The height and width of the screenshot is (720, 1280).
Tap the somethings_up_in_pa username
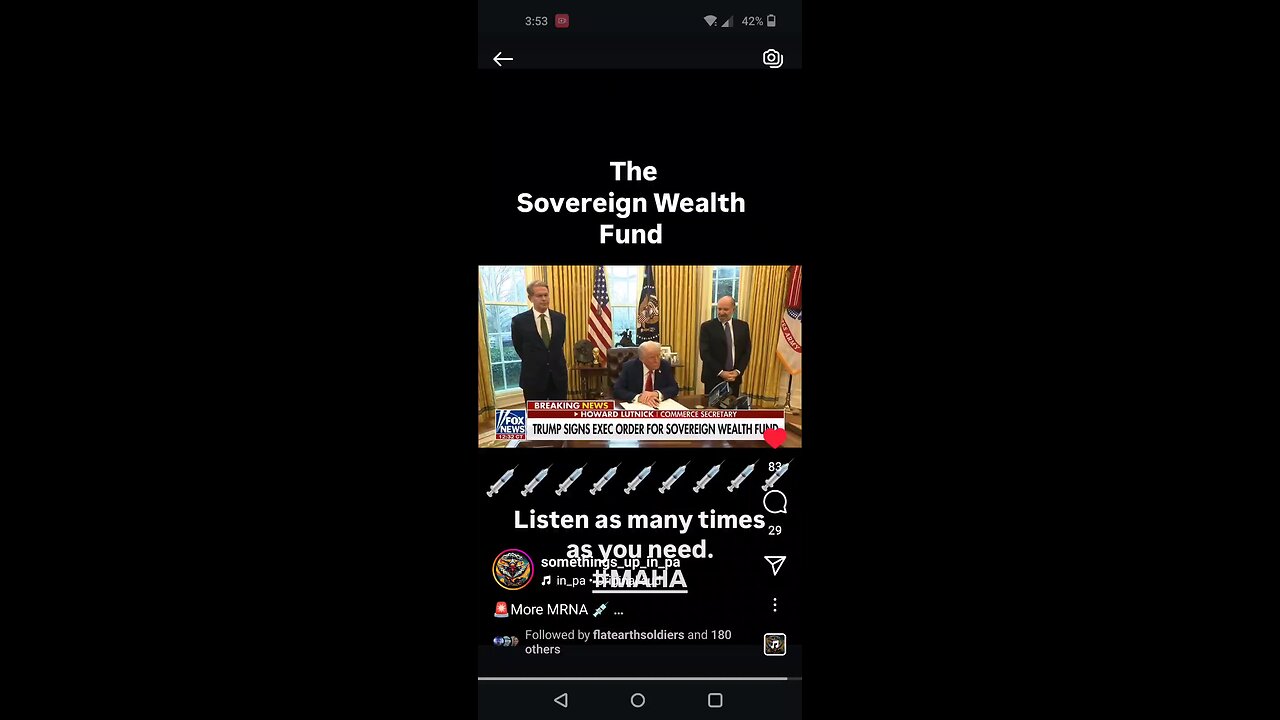click(x=610, y=562)
